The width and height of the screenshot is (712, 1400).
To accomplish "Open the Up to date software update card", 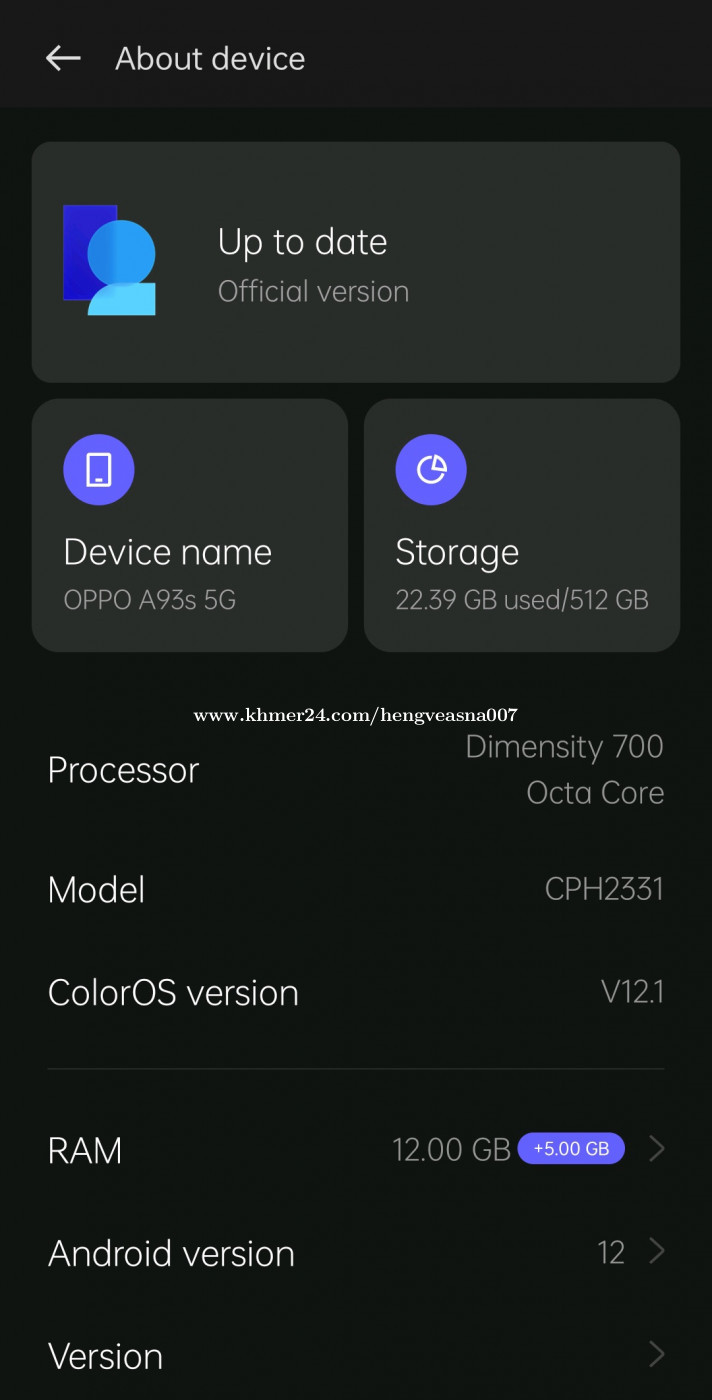I will coord(356,262).
